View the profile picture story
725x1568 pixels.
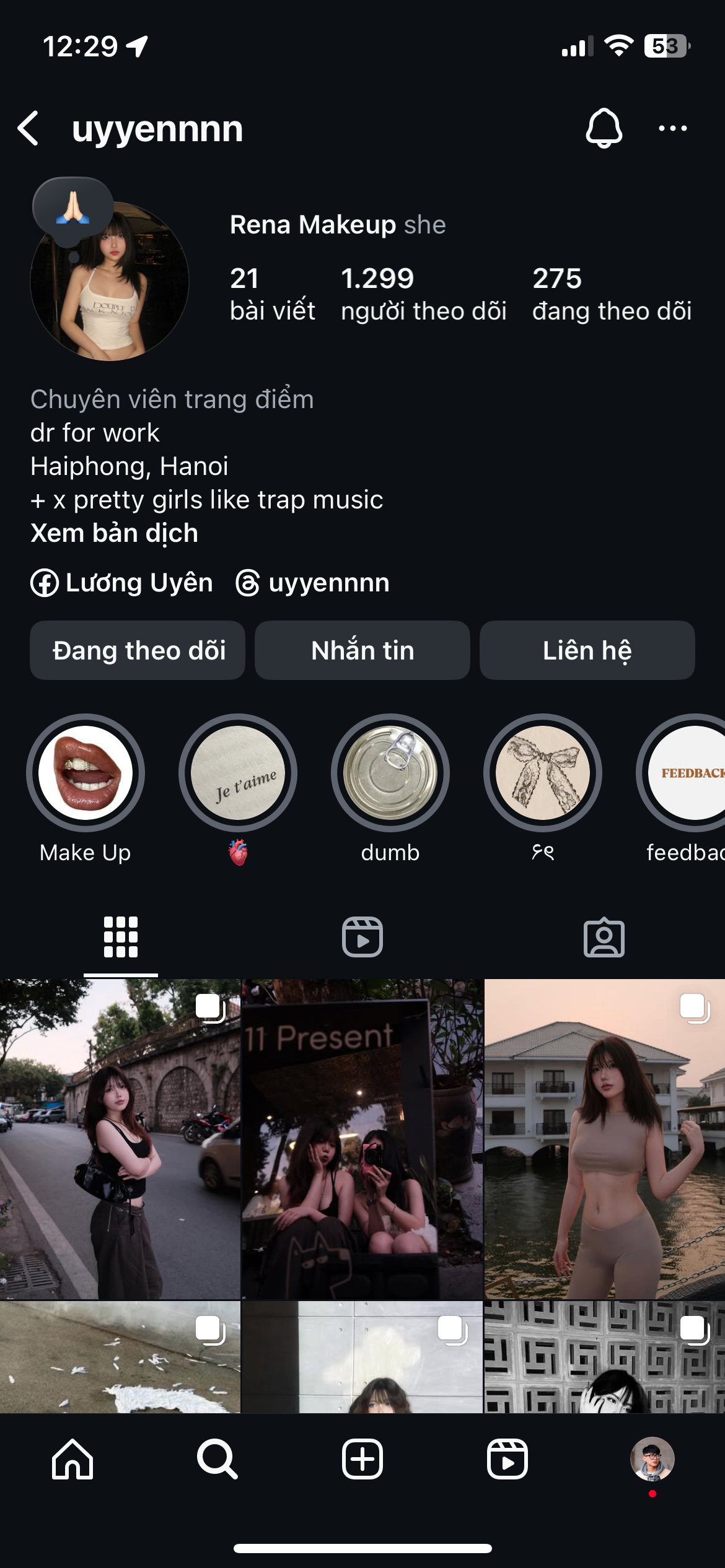tap(110, 281)
